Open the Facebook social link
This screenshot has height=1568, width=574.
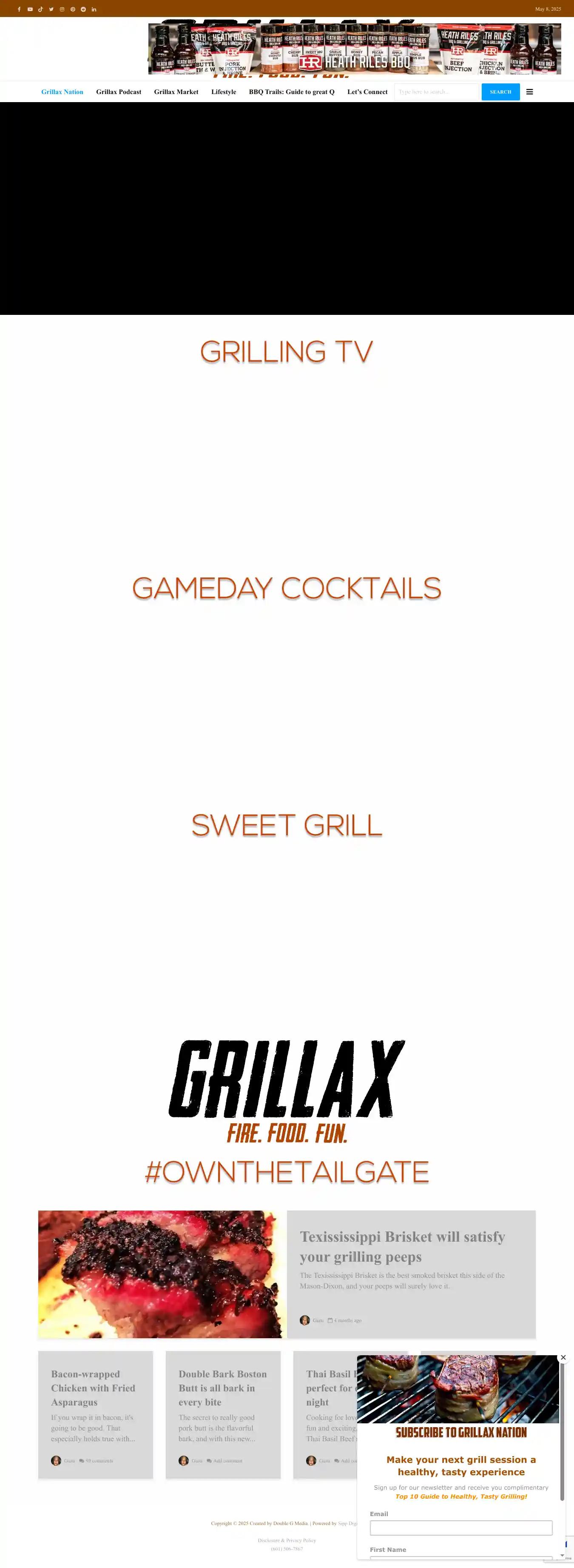[x=19, y=9]
